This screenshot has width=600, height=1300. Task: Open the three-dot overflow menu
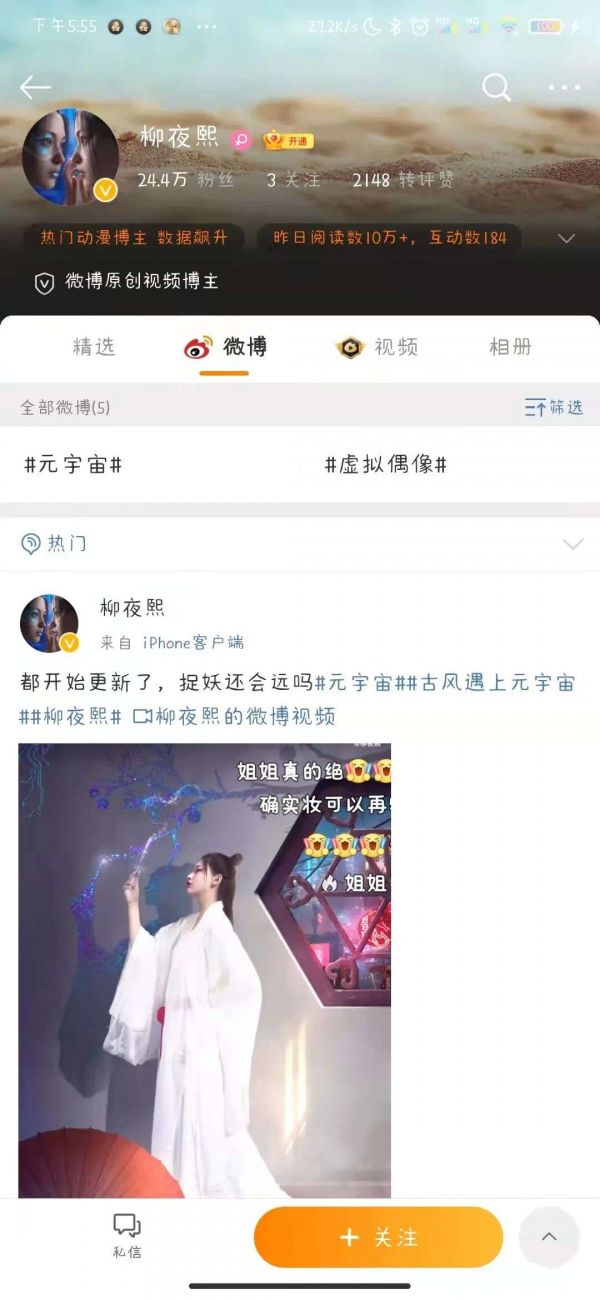click(x=564, y=88)
